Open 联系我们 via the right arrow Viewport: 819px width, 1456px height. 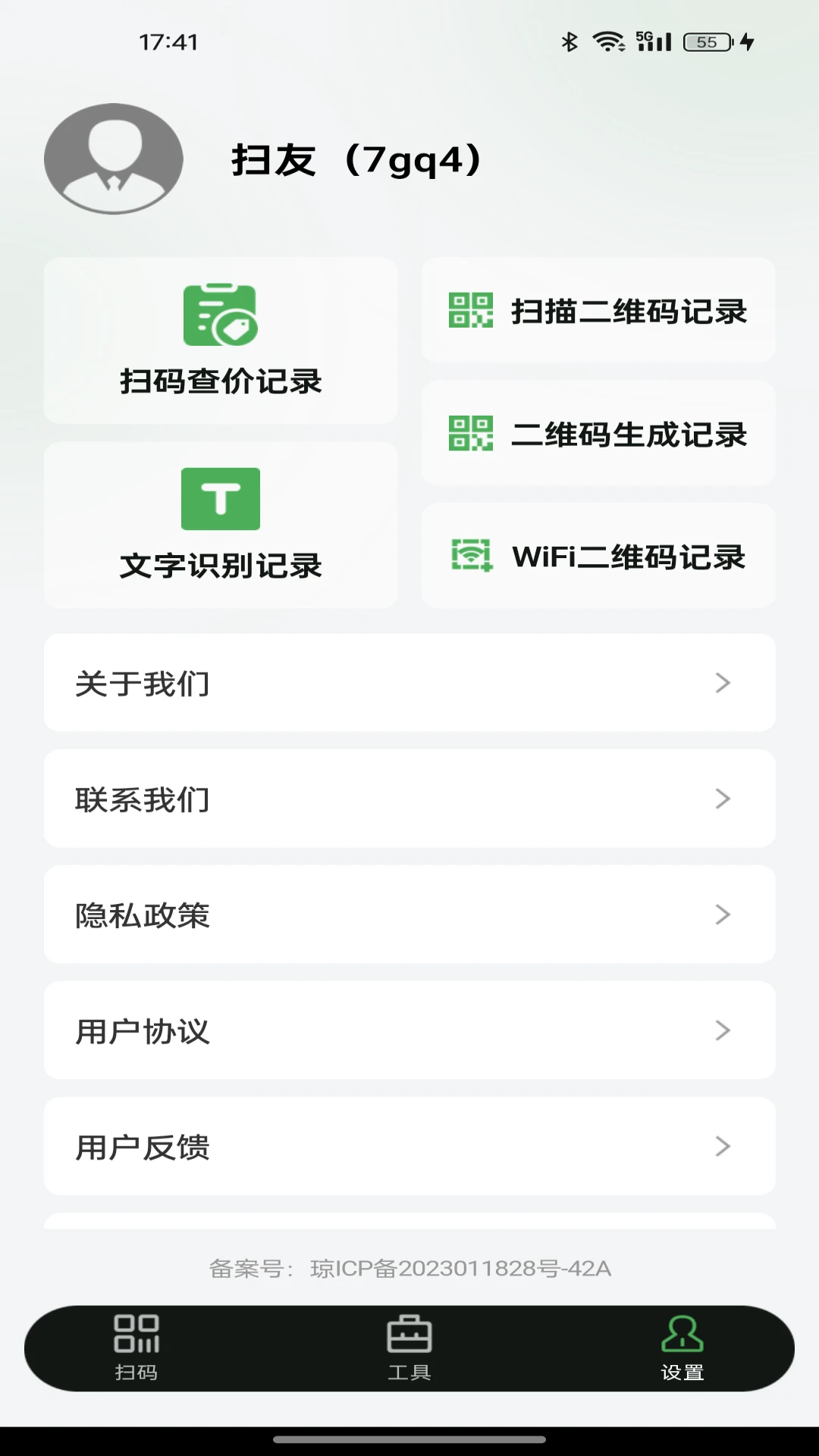pos(723,799)
